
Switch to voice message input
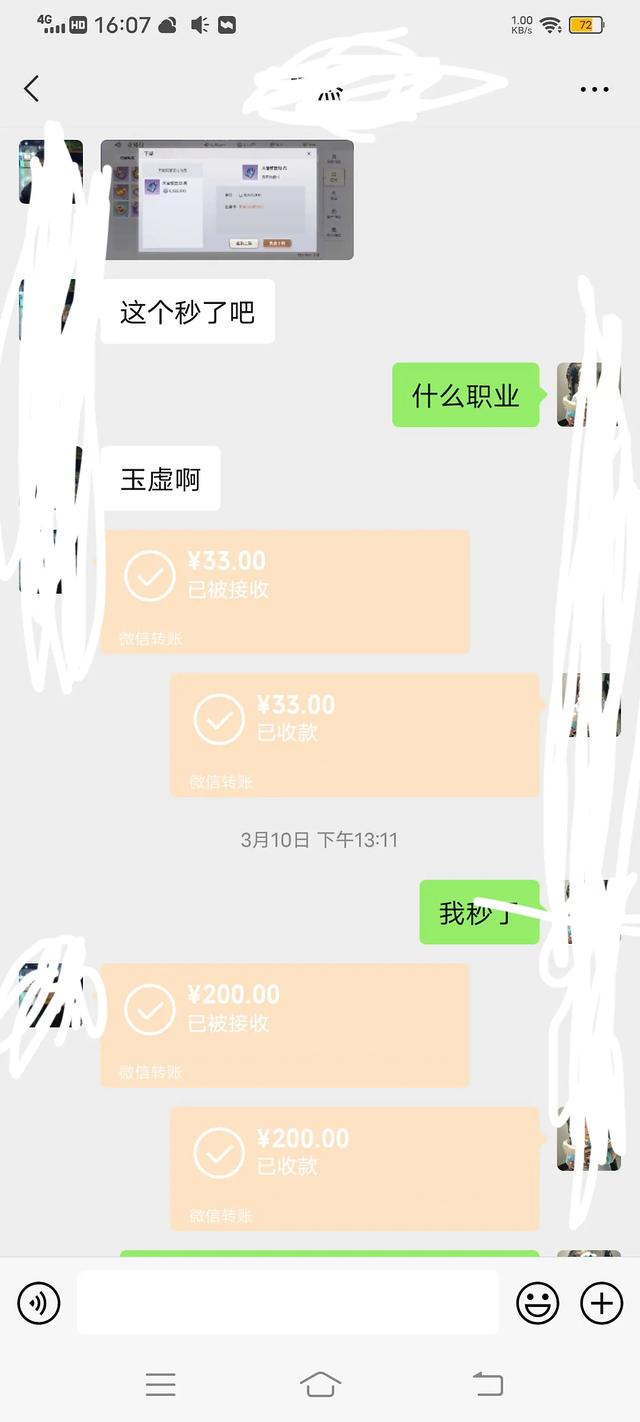click(39, 1303)
